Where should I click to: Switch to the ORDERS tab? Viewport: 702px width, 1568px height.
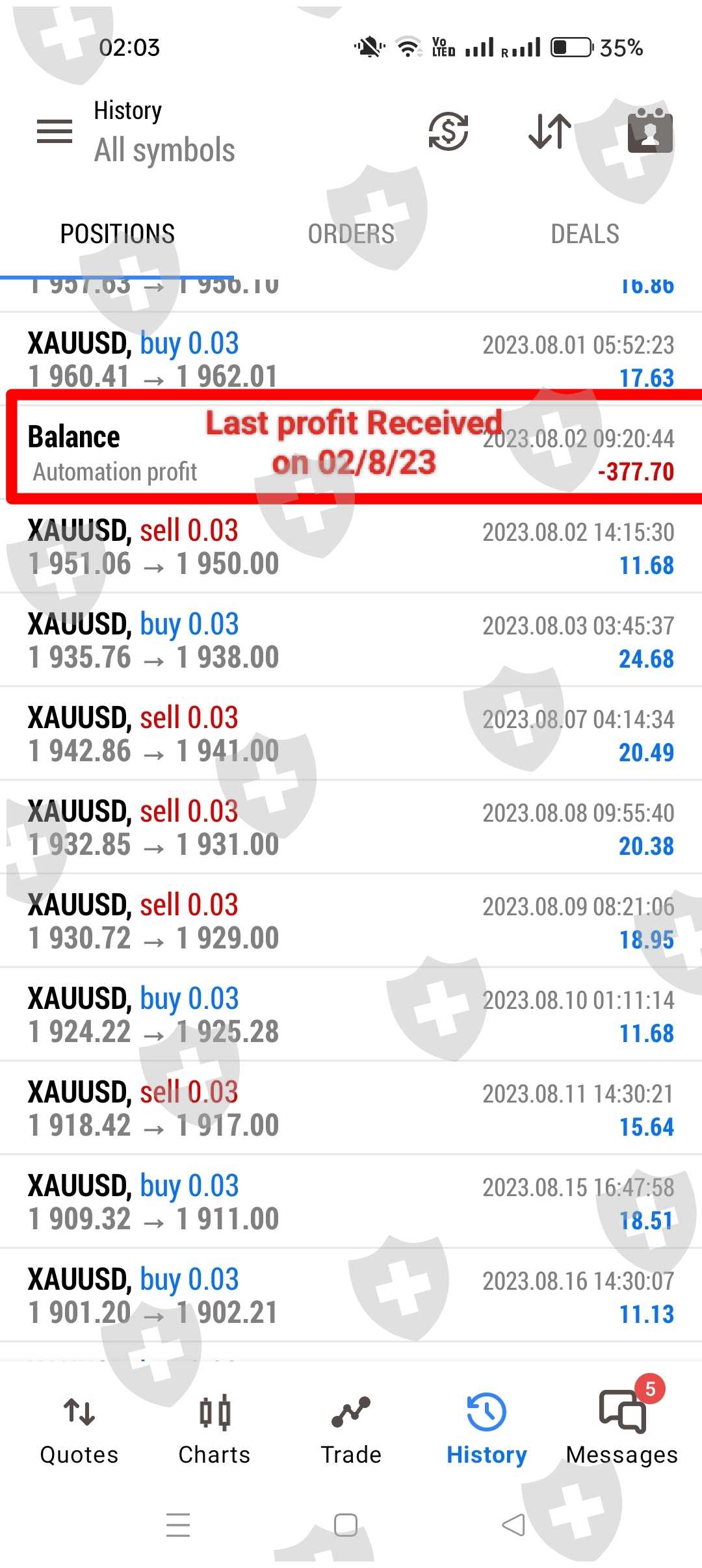click(x=351, y=233)
